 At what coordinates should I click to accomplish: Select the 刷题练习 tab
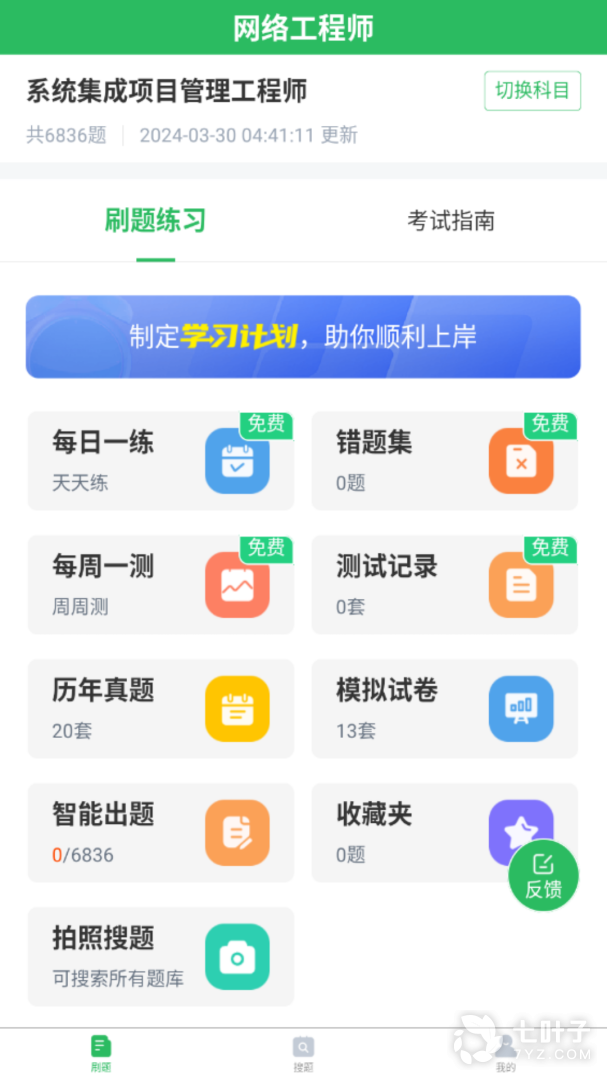pyautogui.click(x=155, y=221)
